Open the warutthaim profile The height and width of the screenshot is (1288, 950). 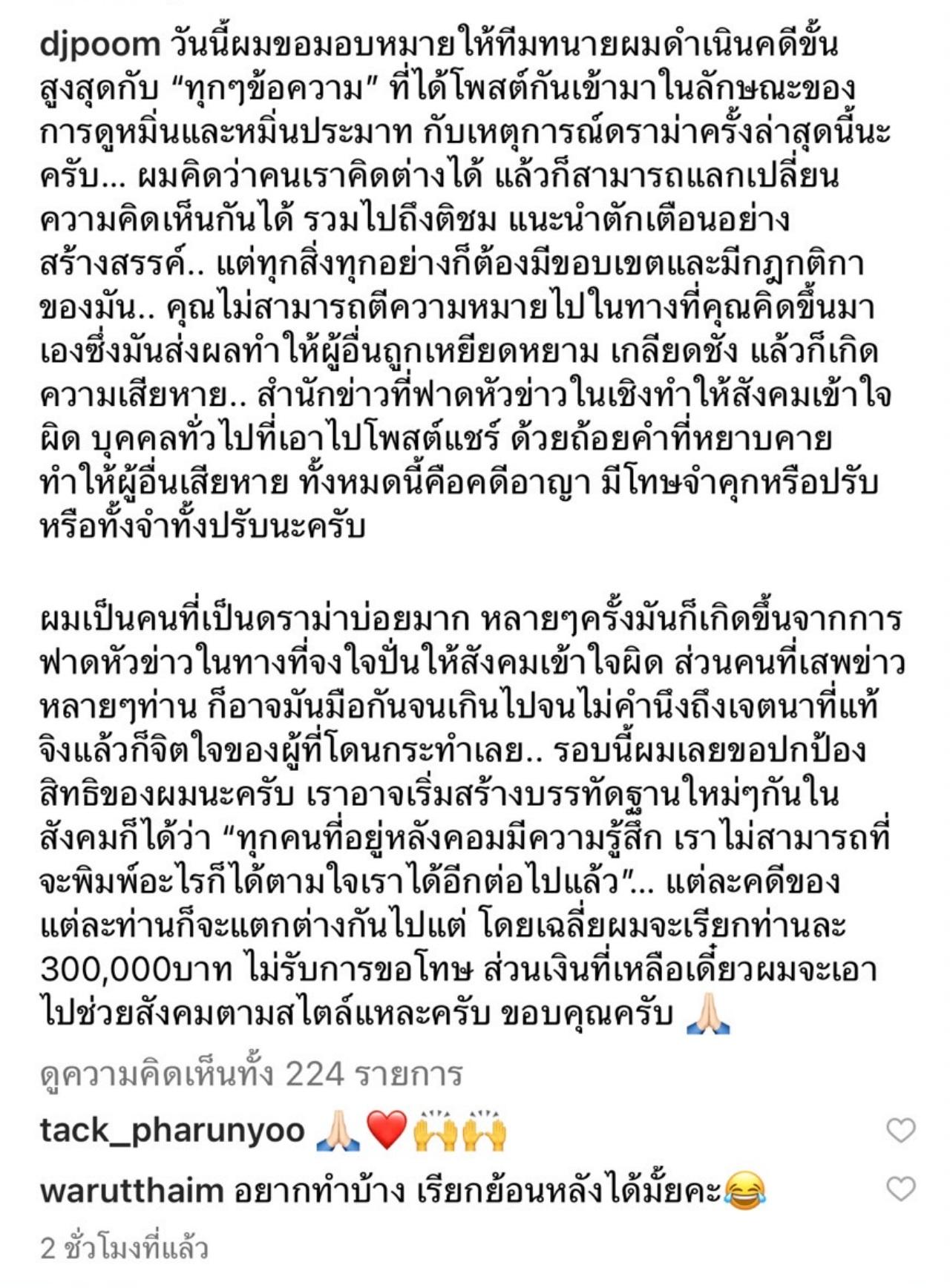131,1191
